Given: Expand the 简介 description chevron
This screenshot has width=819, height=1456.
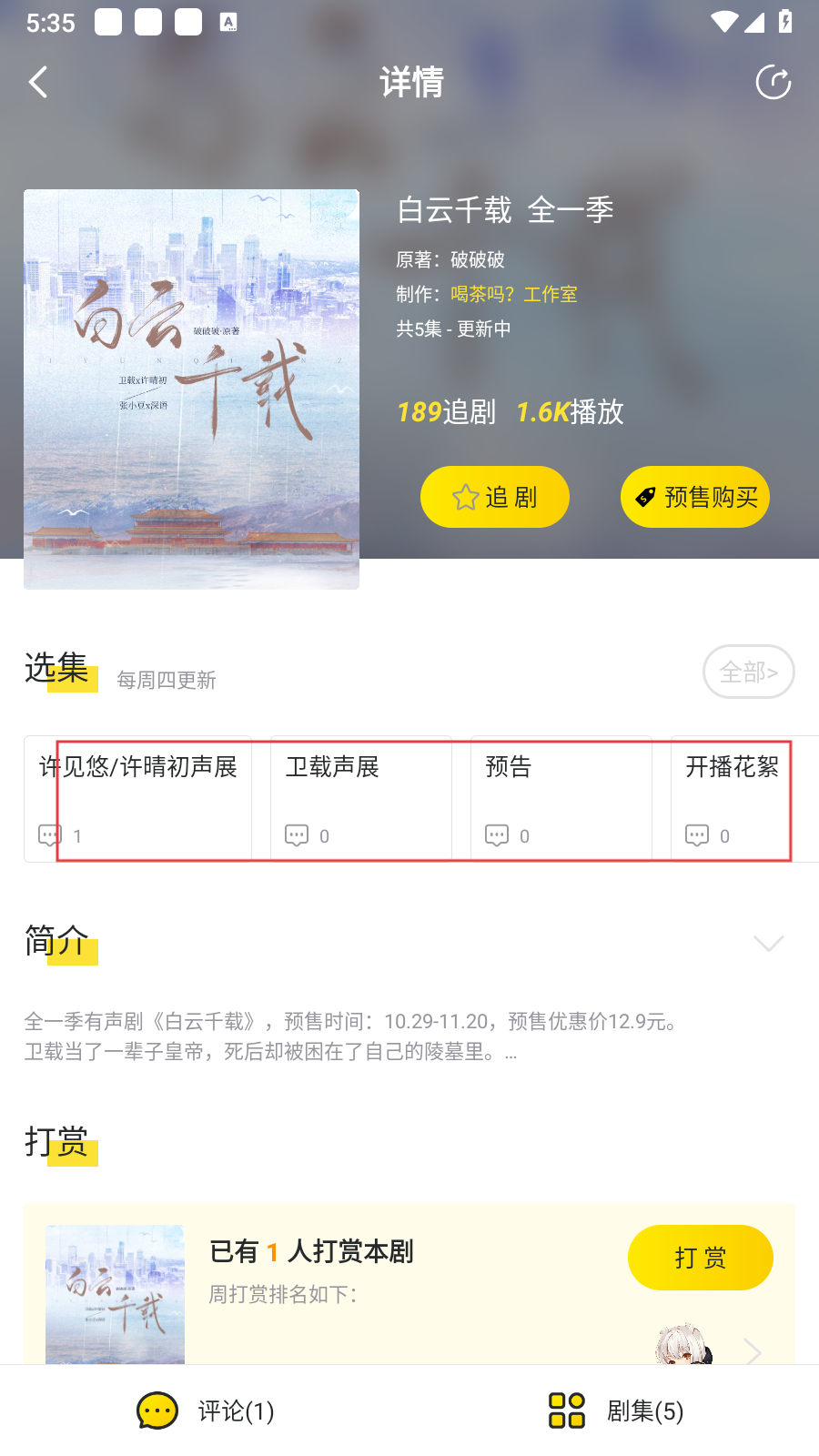Looking at the screenshot, I should click(768, 944).
